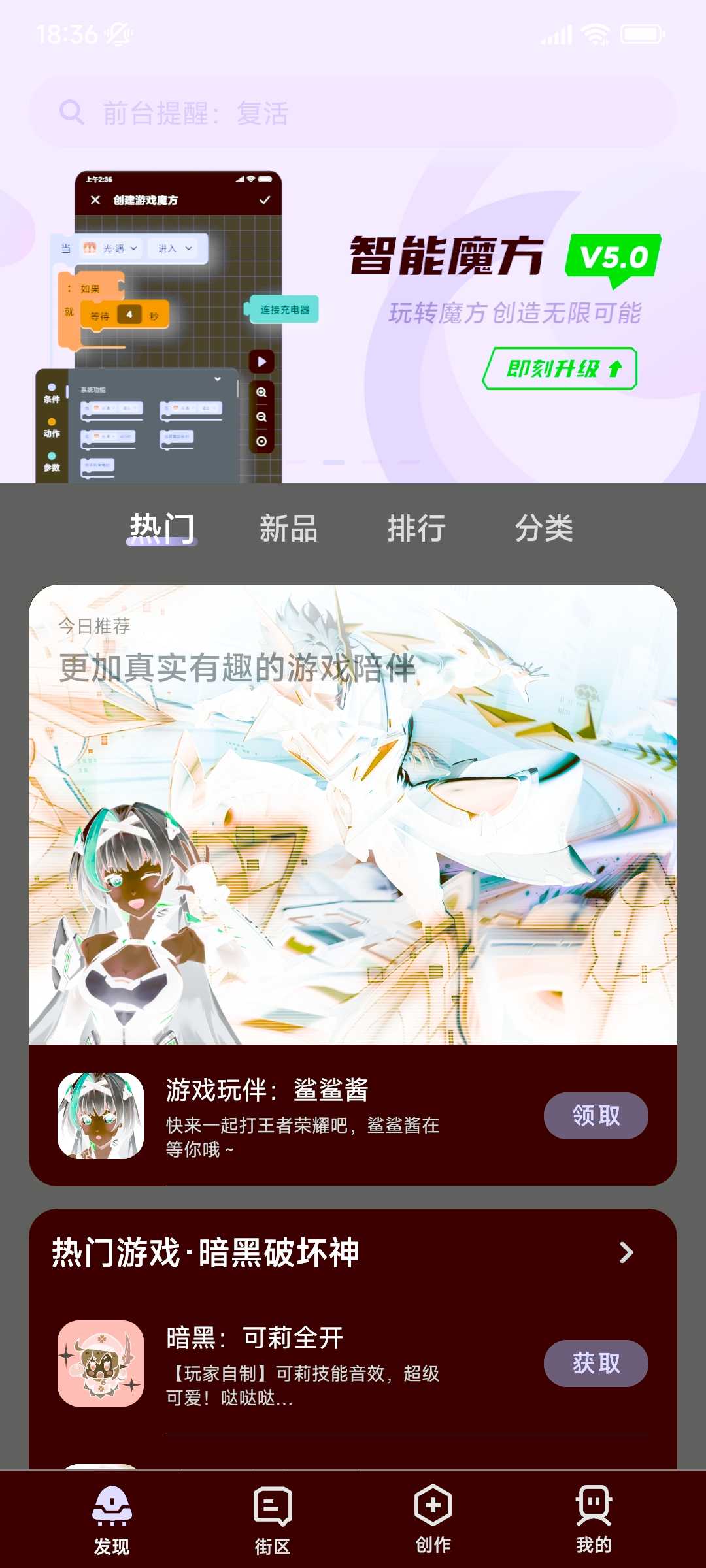Viewport: 706px width, 1568px height.
Task: Expand 热门游戏·暗黑破坏神 section arrow
Action: tap(626, 1252)
